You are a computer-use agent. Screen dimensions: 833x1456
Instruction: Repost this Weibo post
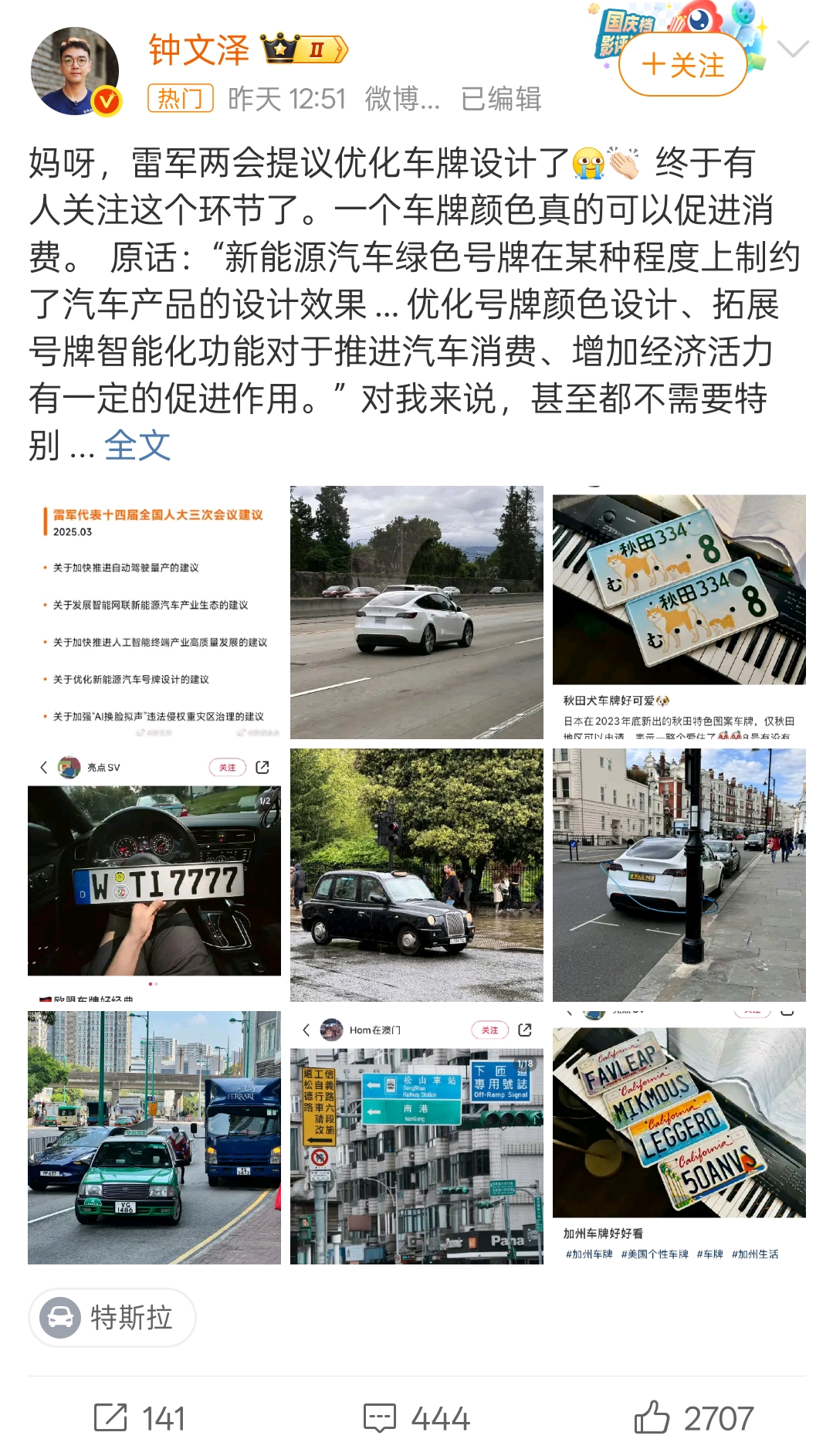[140, 1418]
